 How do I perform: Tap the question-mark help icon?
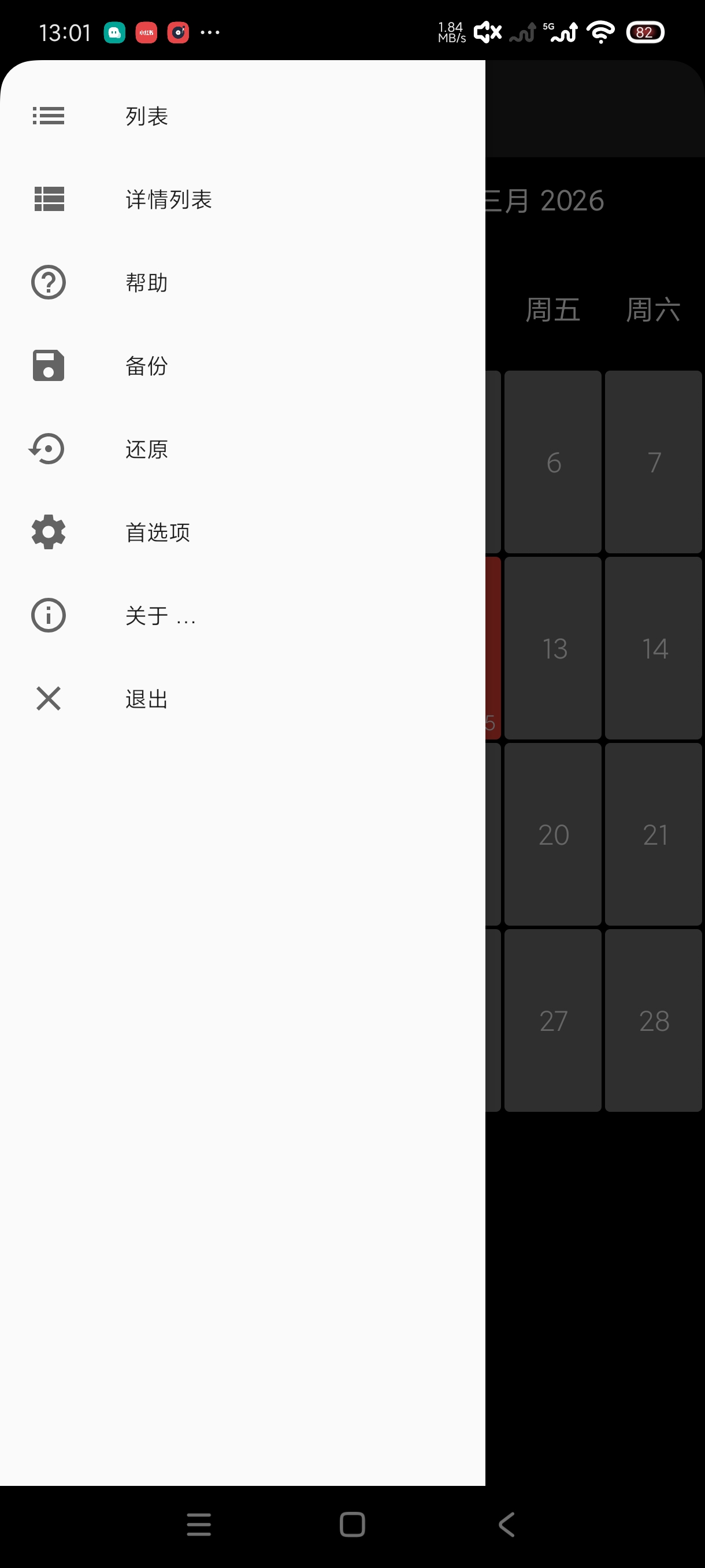(49, 282)
